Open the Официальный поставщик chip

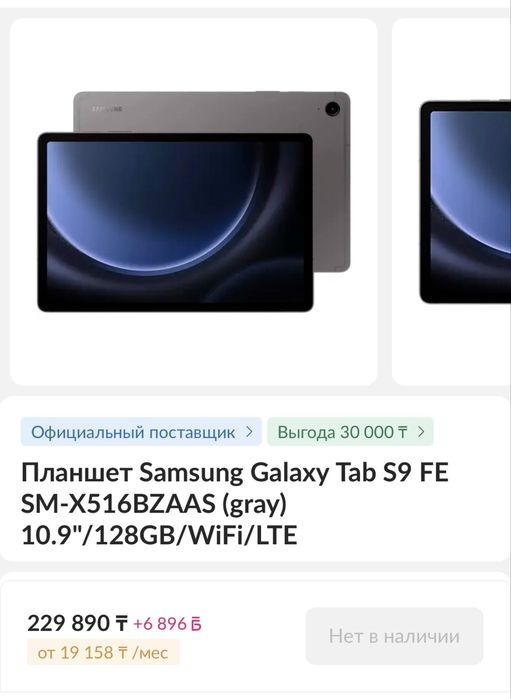coord(141,432)
